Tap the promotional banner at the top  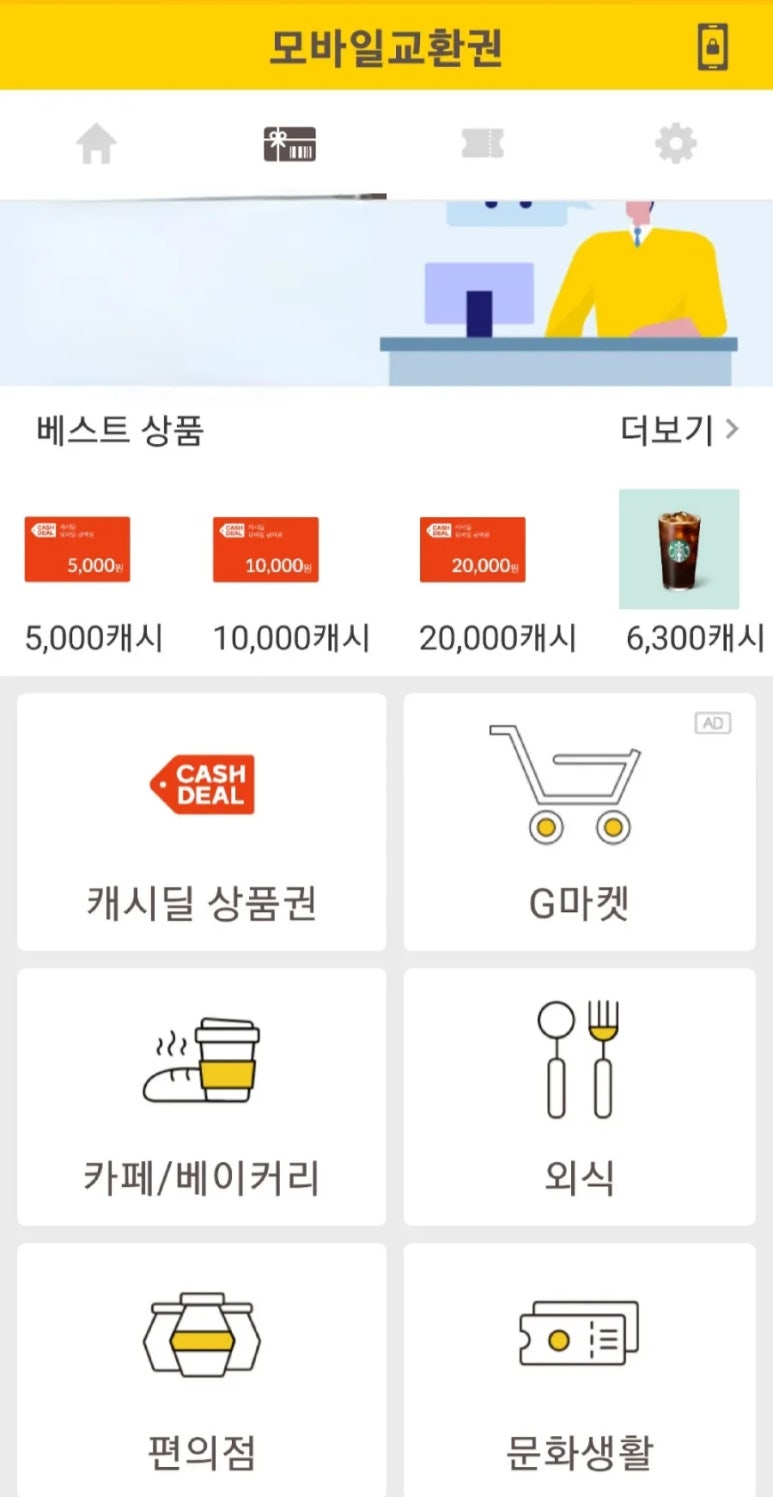point(386,293)
